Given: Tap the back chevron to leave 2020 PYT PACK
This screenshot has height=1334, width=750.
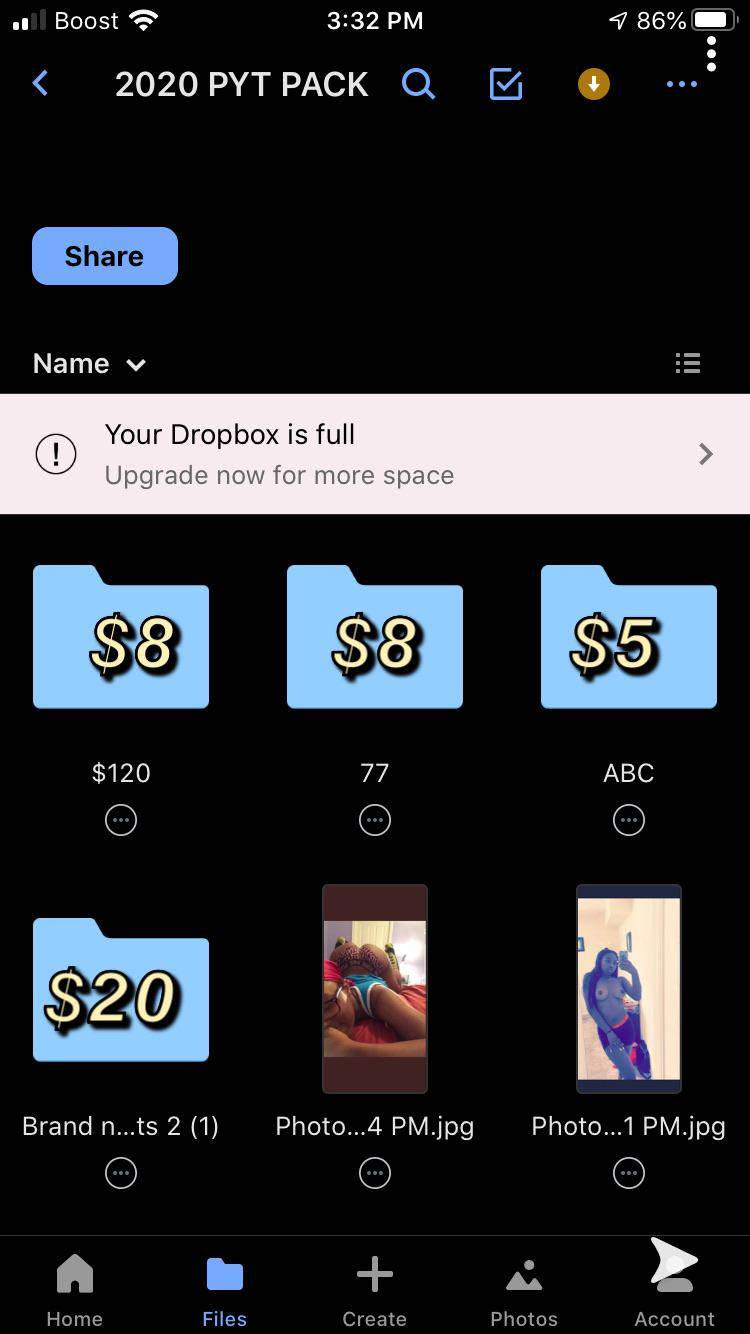Looking at the screenshot, I should click(40, 84).
